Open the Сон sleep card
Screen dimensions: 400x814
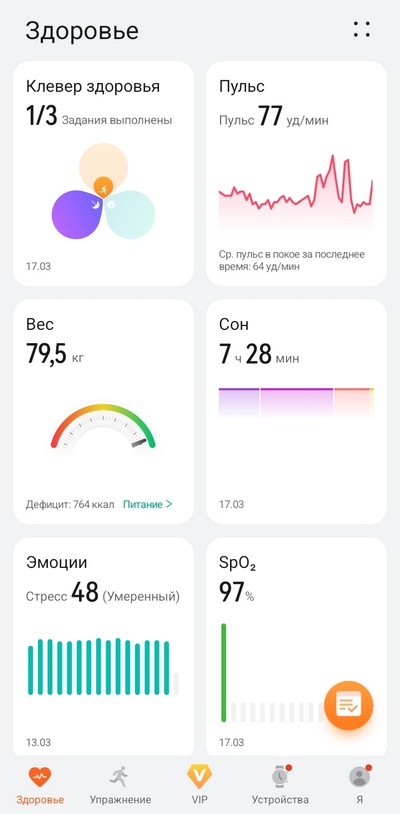coord(296,412)
